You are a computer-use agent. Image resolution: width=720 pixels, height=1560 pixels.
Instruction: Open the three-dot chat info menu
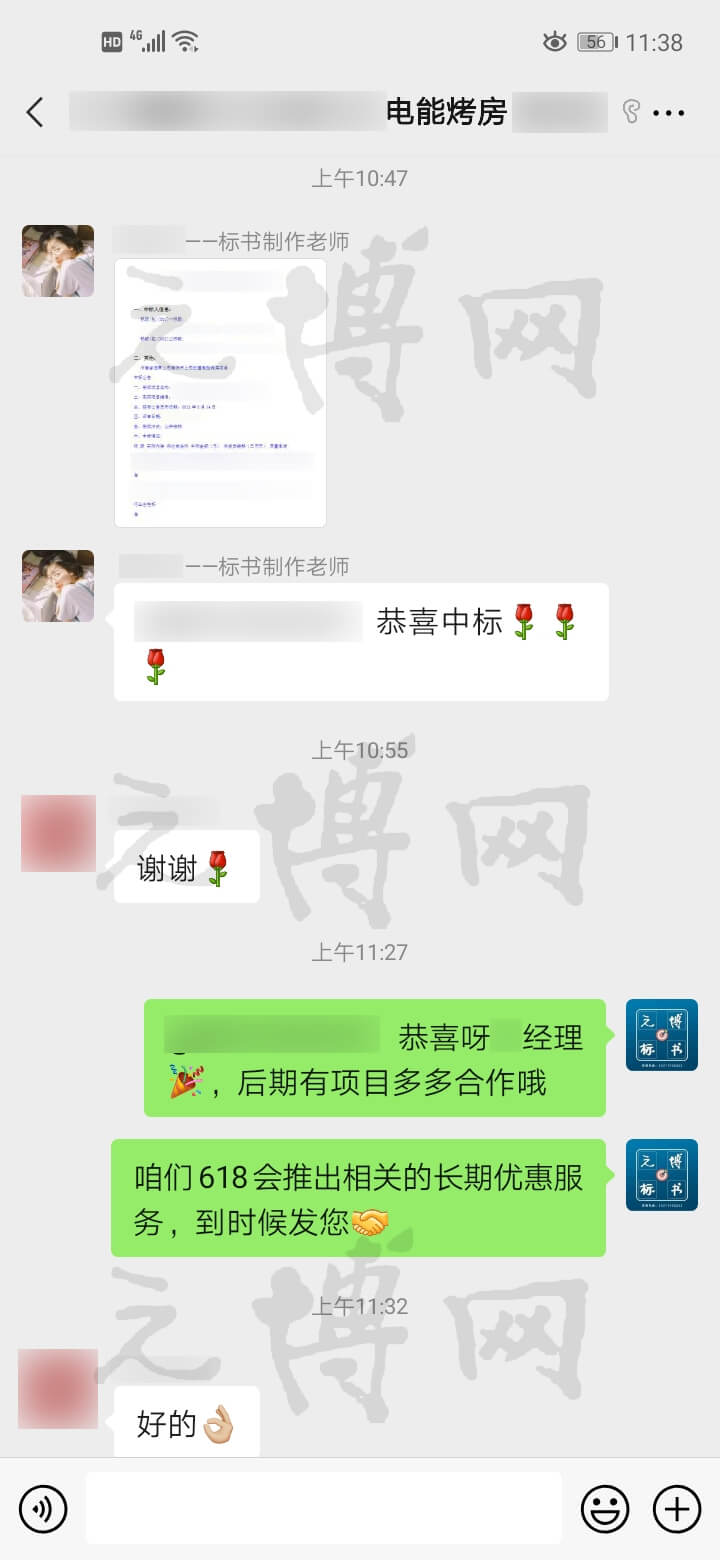(x=669, y=113)
